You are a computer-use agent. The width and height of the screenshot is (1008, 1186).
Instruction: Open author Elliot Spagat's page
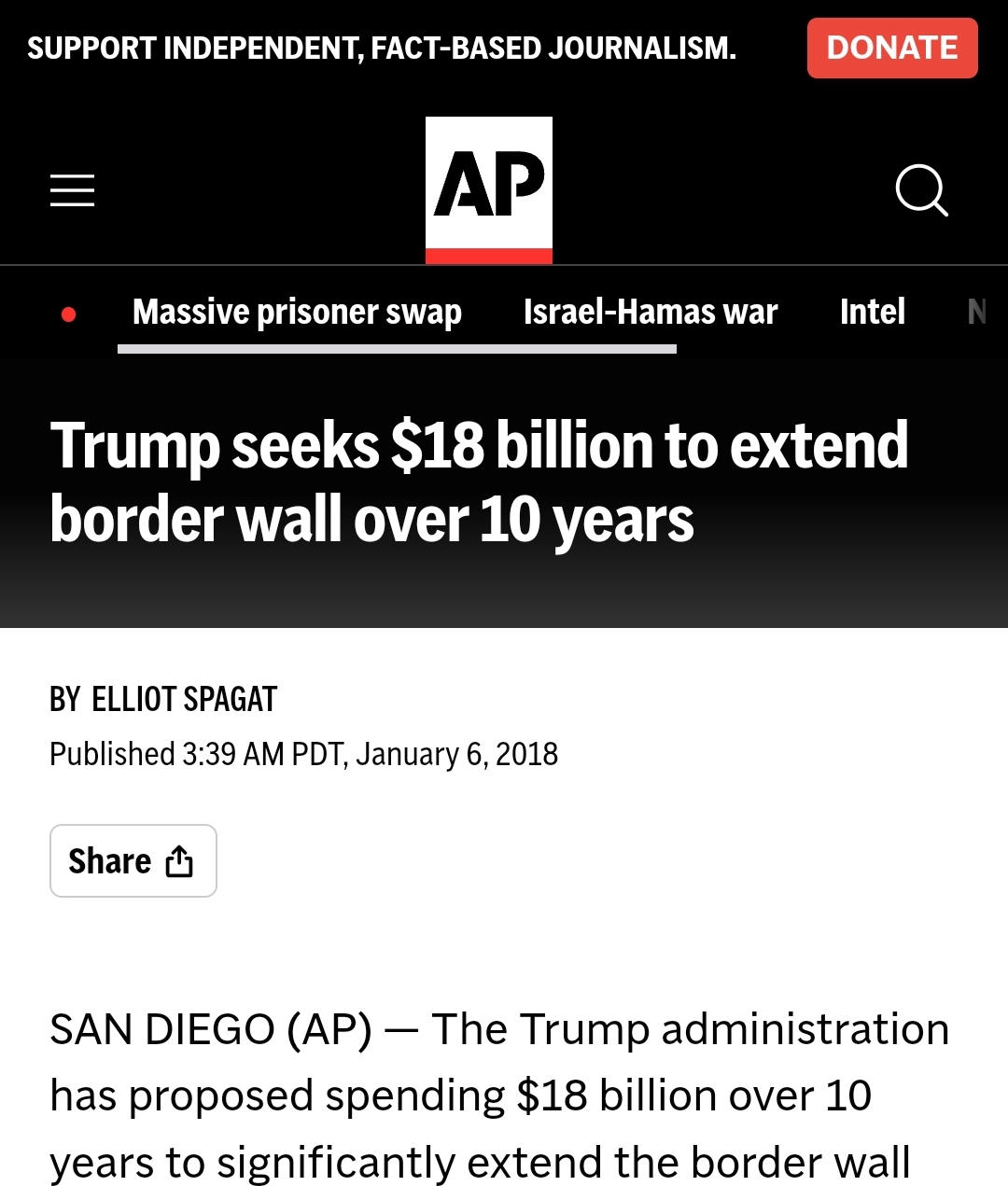click(184, 699)
